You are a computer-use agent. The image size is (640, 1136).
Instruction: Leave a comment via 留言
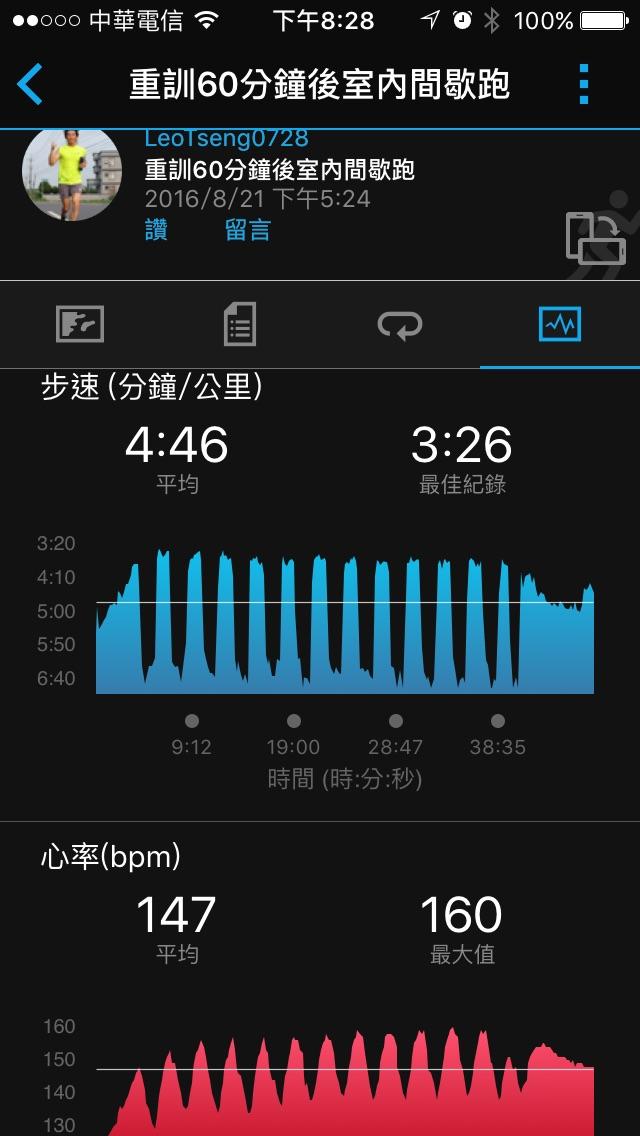(x=247, y=231)
